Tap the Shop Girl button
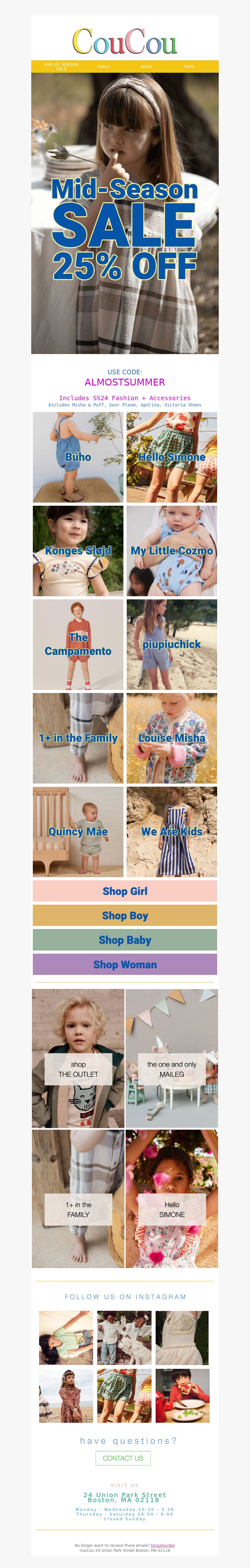 (125, 891)
